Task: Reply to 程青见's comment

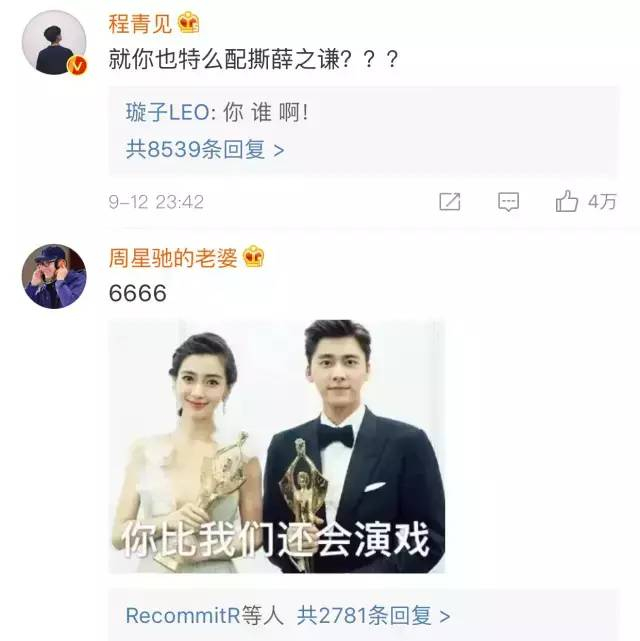Action: point(508,202)
